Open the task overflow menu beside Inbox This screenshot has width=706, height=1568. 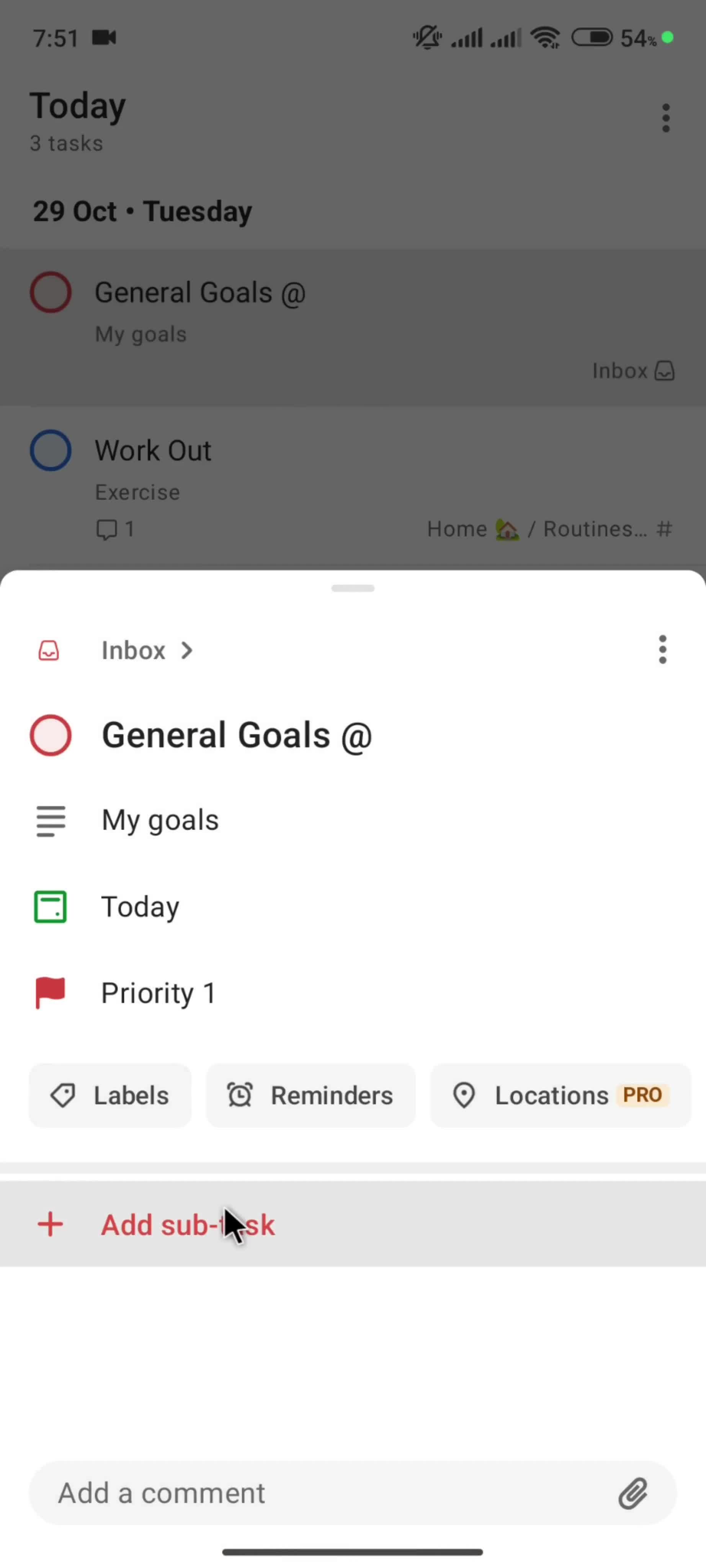(662, 650)
